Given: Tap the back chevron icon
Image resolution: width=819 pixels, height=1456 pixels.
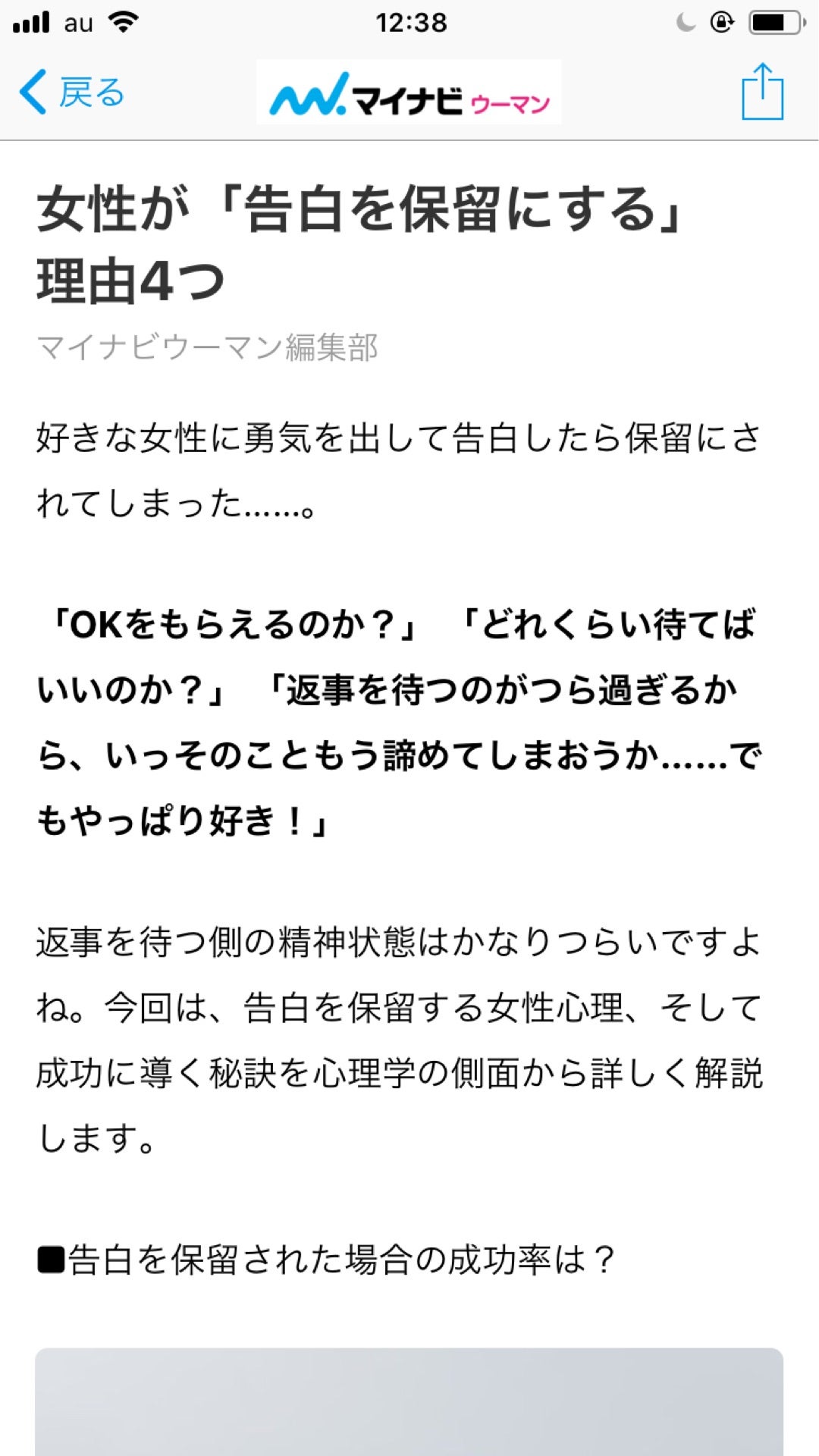Looking at the screenshot, I should point(32,91).
